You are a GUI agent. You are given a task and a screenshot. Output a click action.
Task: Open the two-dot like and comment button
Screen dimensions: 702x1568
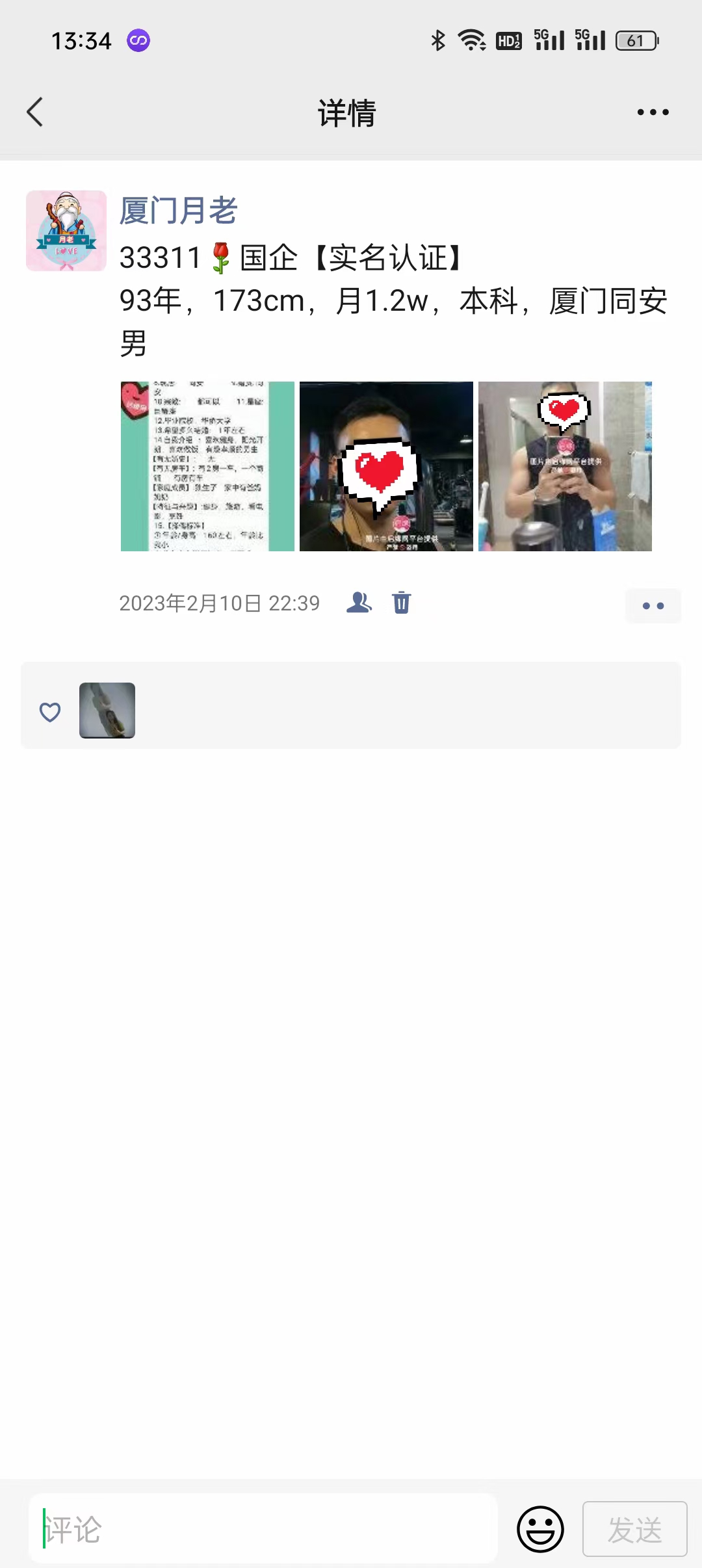[x=653, y=606]
